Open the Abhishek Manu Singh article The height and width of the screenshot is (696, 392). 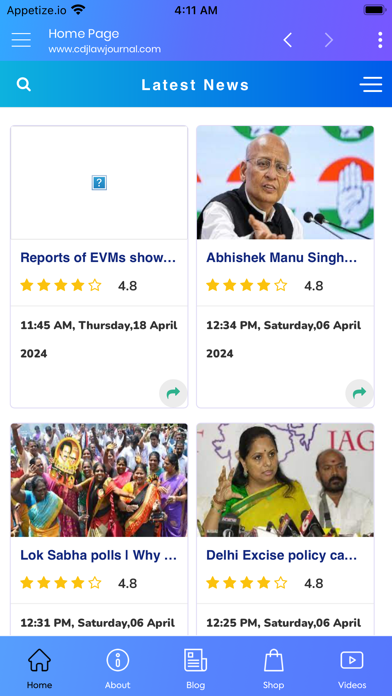pyautogui.click(x=282, y=257)
